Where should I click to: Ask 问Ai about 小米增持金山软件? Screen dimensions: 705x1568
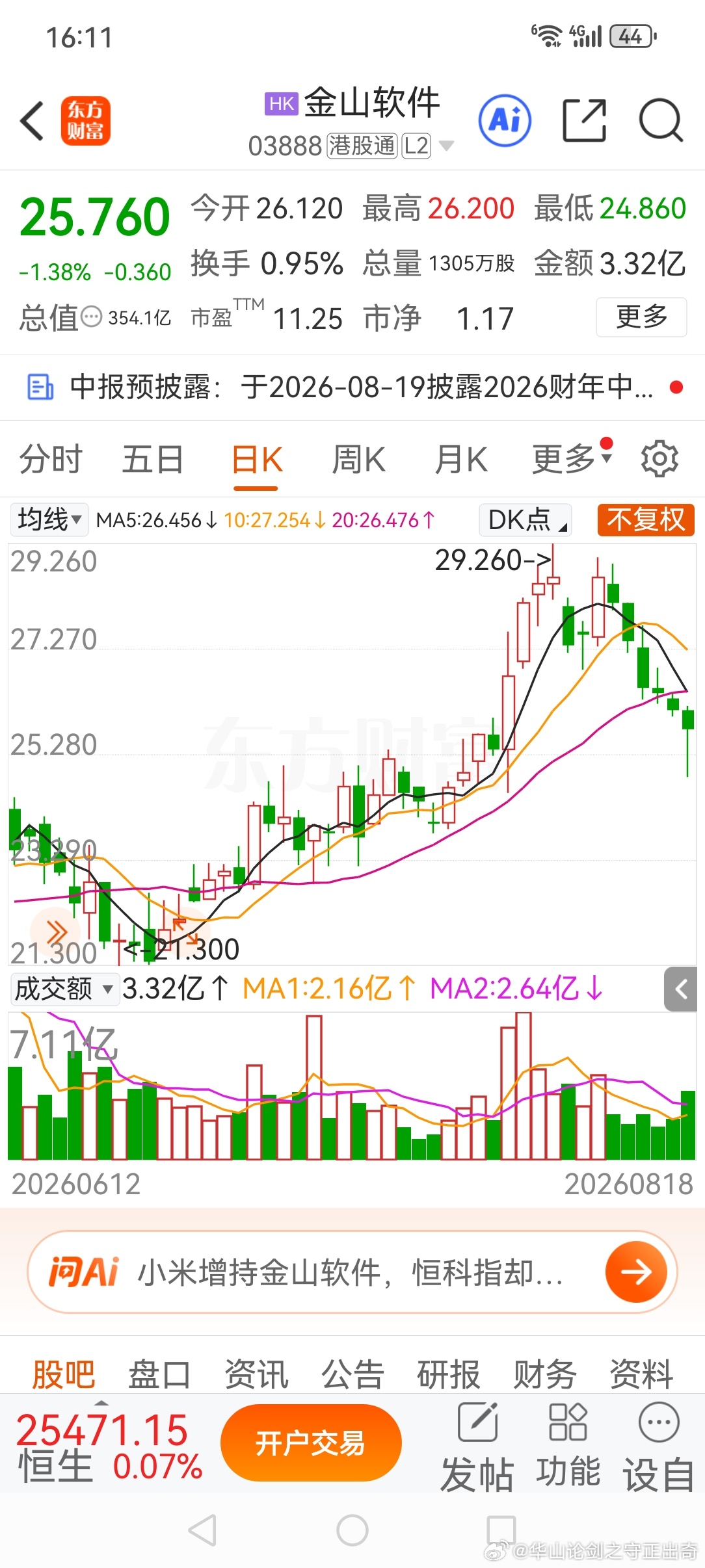352,1272
